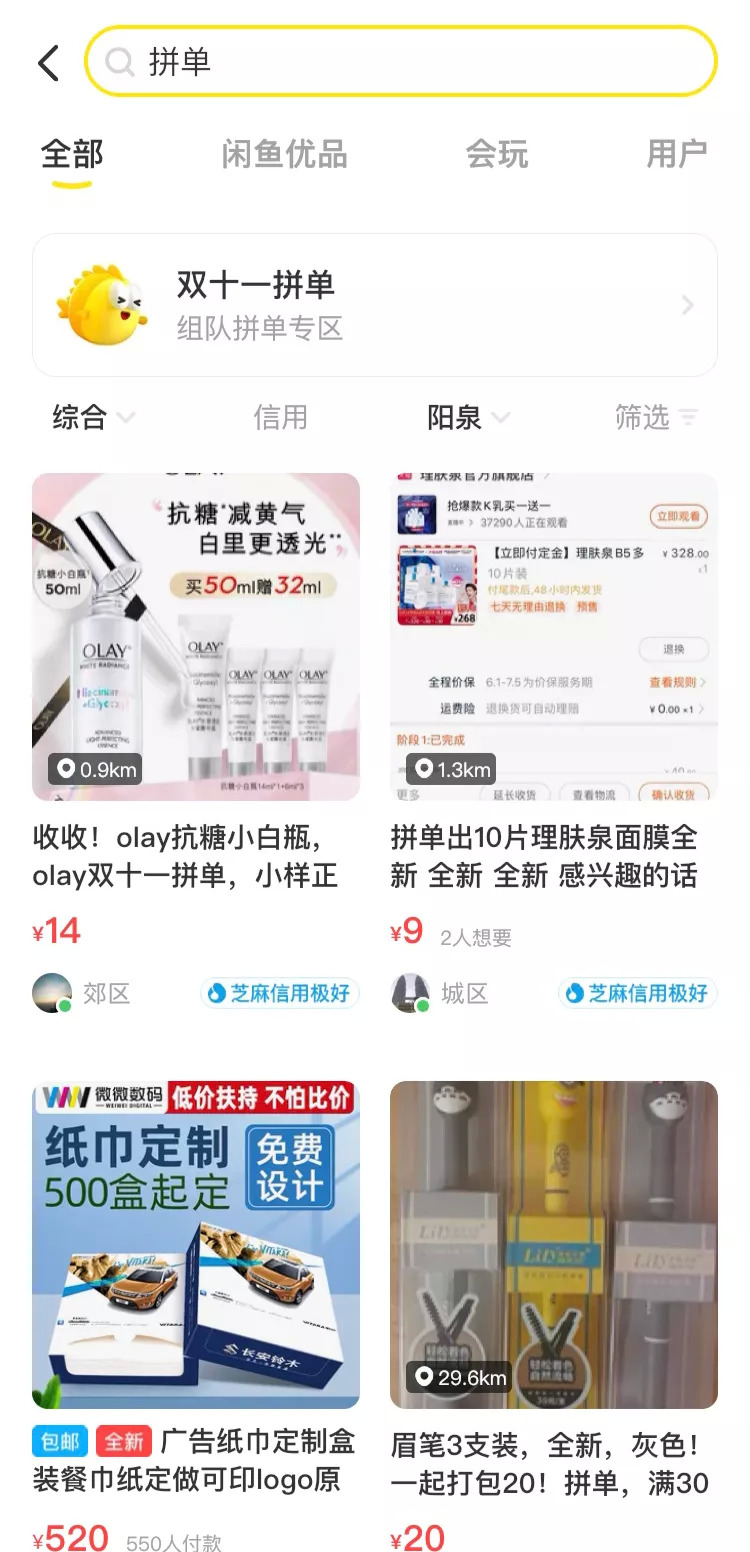Screen dimensions: 750x1552
Task: Open the 郊区 seller's avatar
Action: (x=52, y=993)
